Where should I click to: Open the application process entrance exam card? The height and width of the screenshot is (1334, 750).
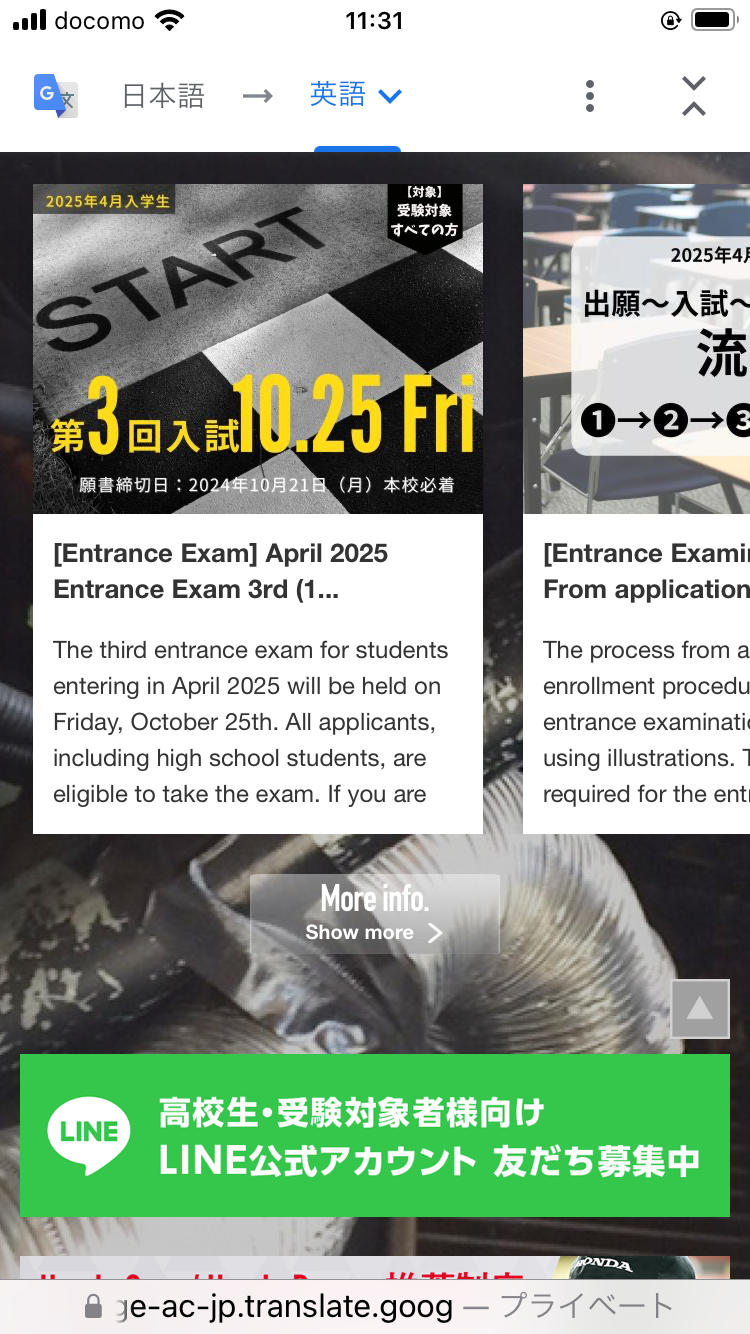click(x=640, y=508)
